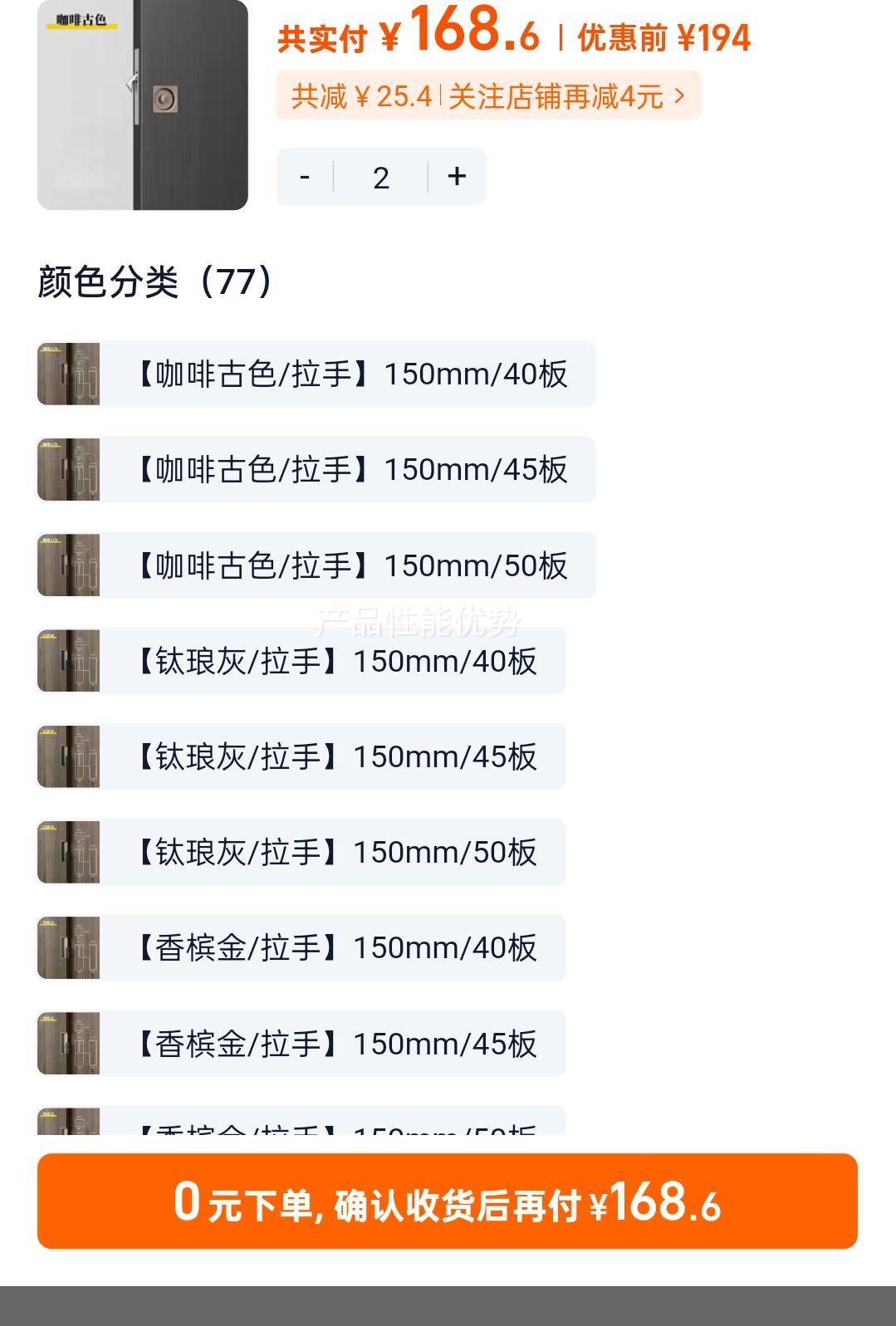Choose 咖啡古色/拉手 150mm/50板 variant

point(316,565)
